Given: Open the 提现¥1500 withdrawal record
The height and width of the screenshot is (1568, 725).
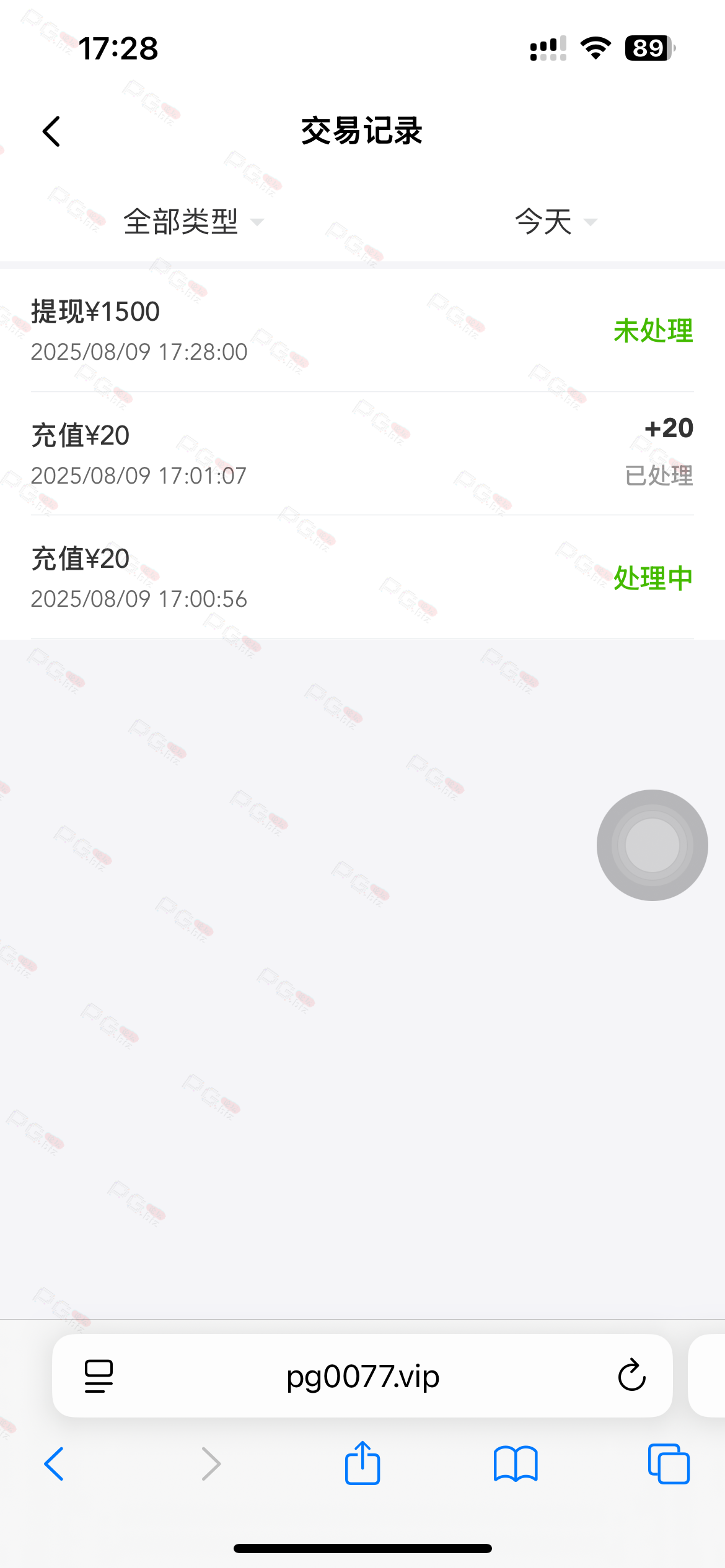Looking at the screenshot, I should click(x=362, y=330).
